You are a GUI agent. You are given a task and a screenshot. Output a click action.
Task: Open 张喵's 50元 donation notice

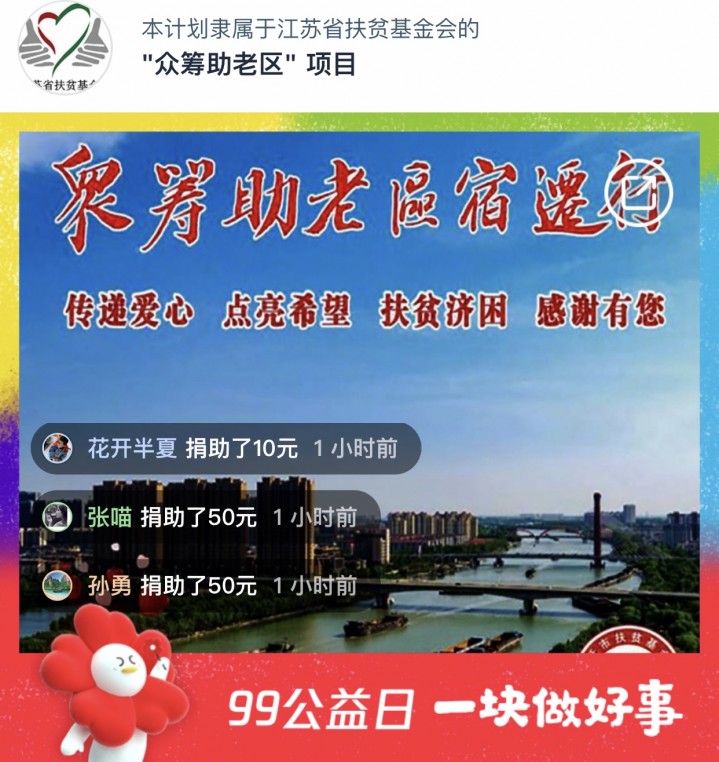(206, 517)
